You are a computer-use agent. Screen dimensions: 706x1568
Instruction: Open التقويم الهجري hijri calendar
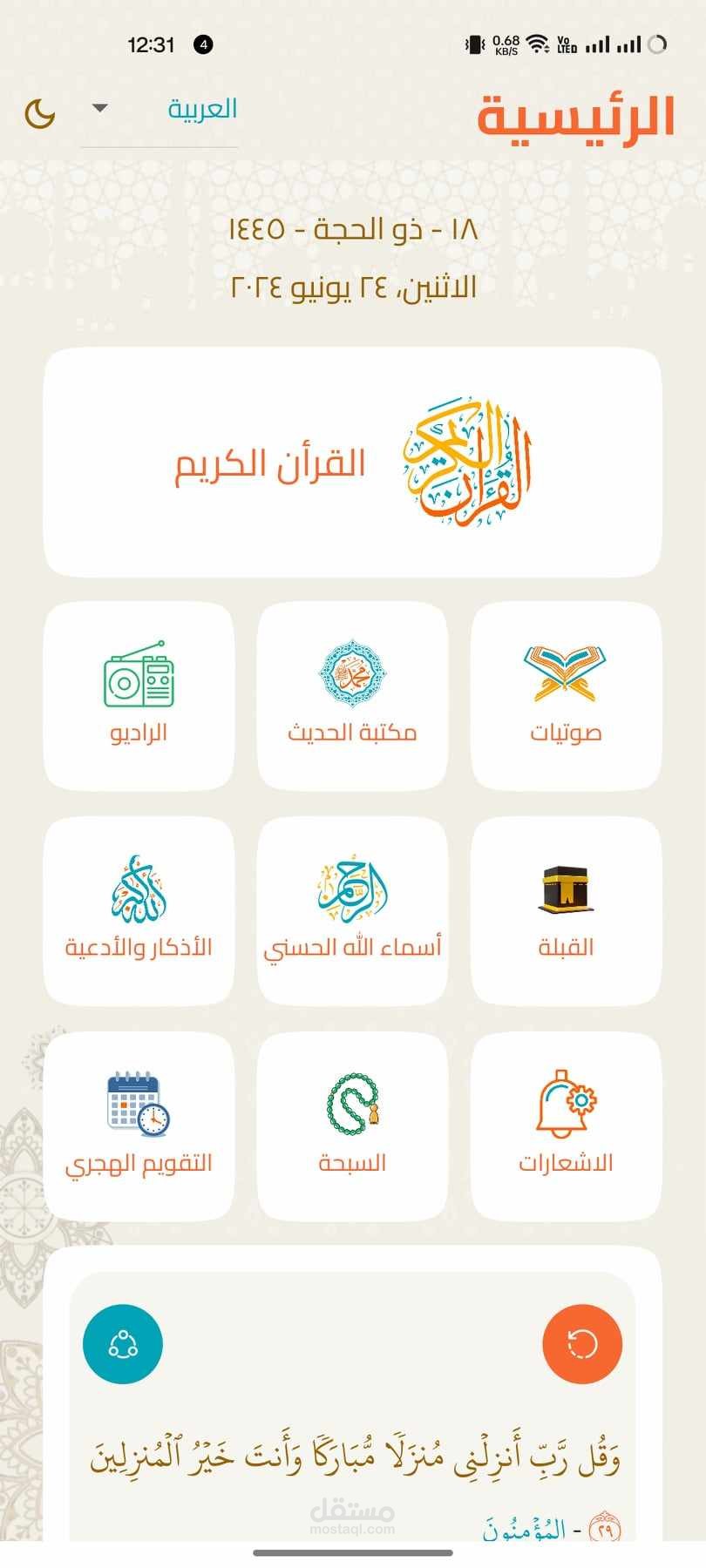point(139,1126)
